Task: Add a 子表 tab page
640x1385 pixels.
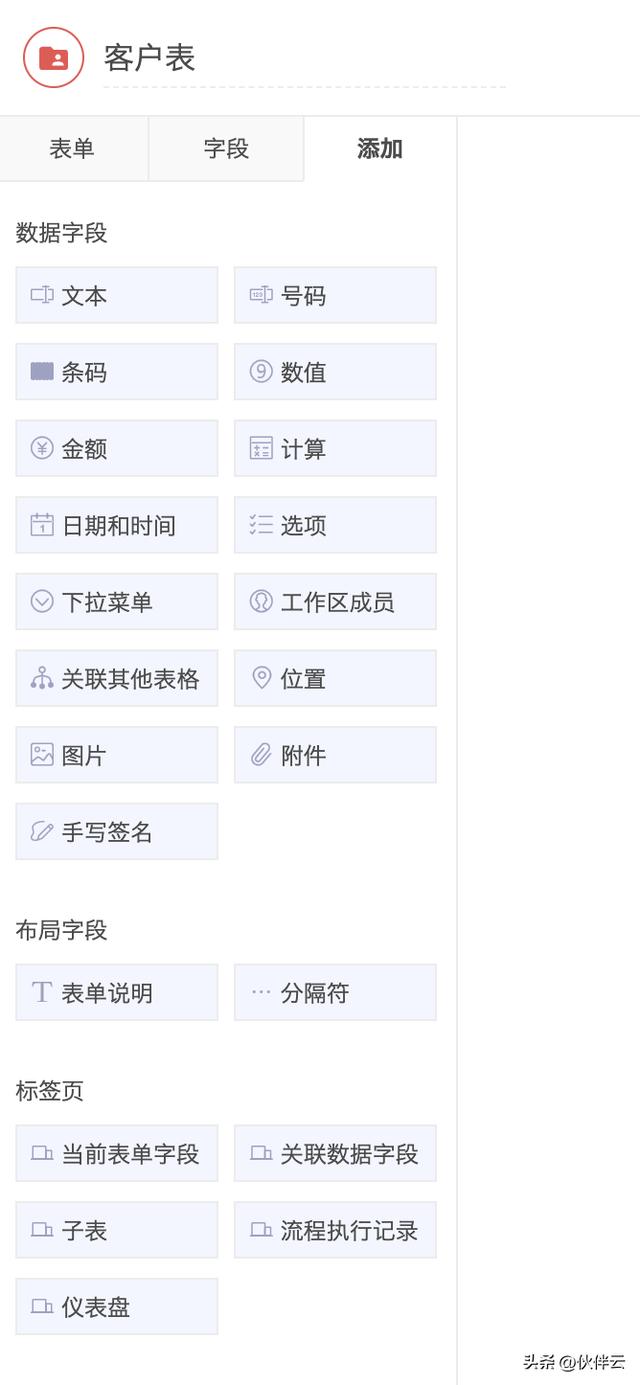Action: [x=117, y=1230]
